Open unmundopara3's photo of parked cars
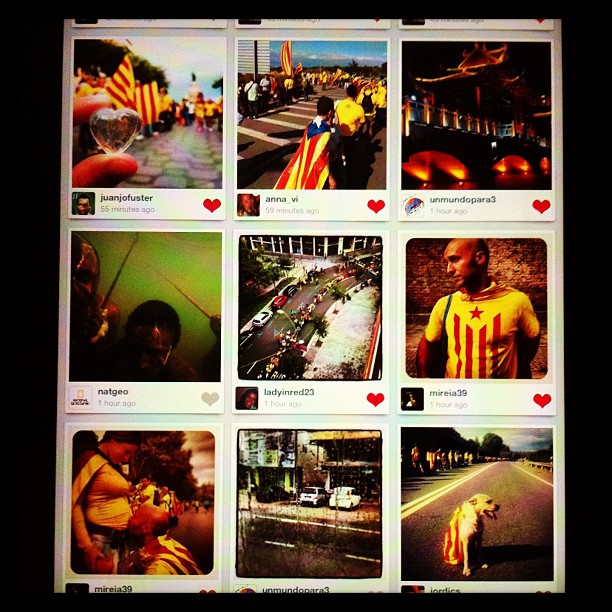Viewport: 612px width, 612px height. coord(310,503)
